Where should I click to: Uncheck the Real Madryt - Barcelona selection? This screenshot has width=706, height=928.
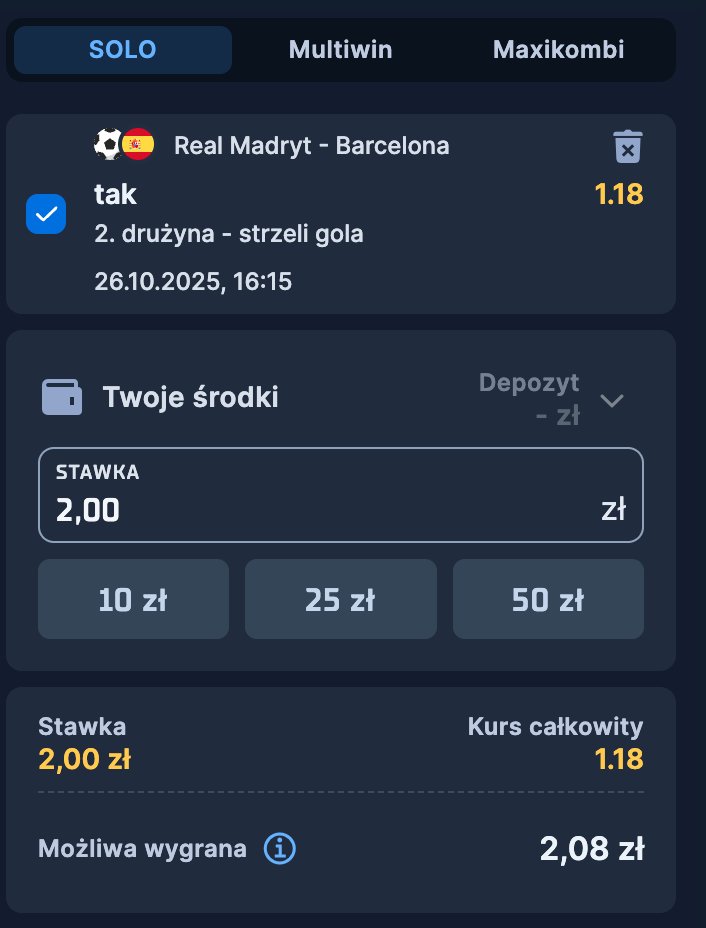(x=46, y=213)
